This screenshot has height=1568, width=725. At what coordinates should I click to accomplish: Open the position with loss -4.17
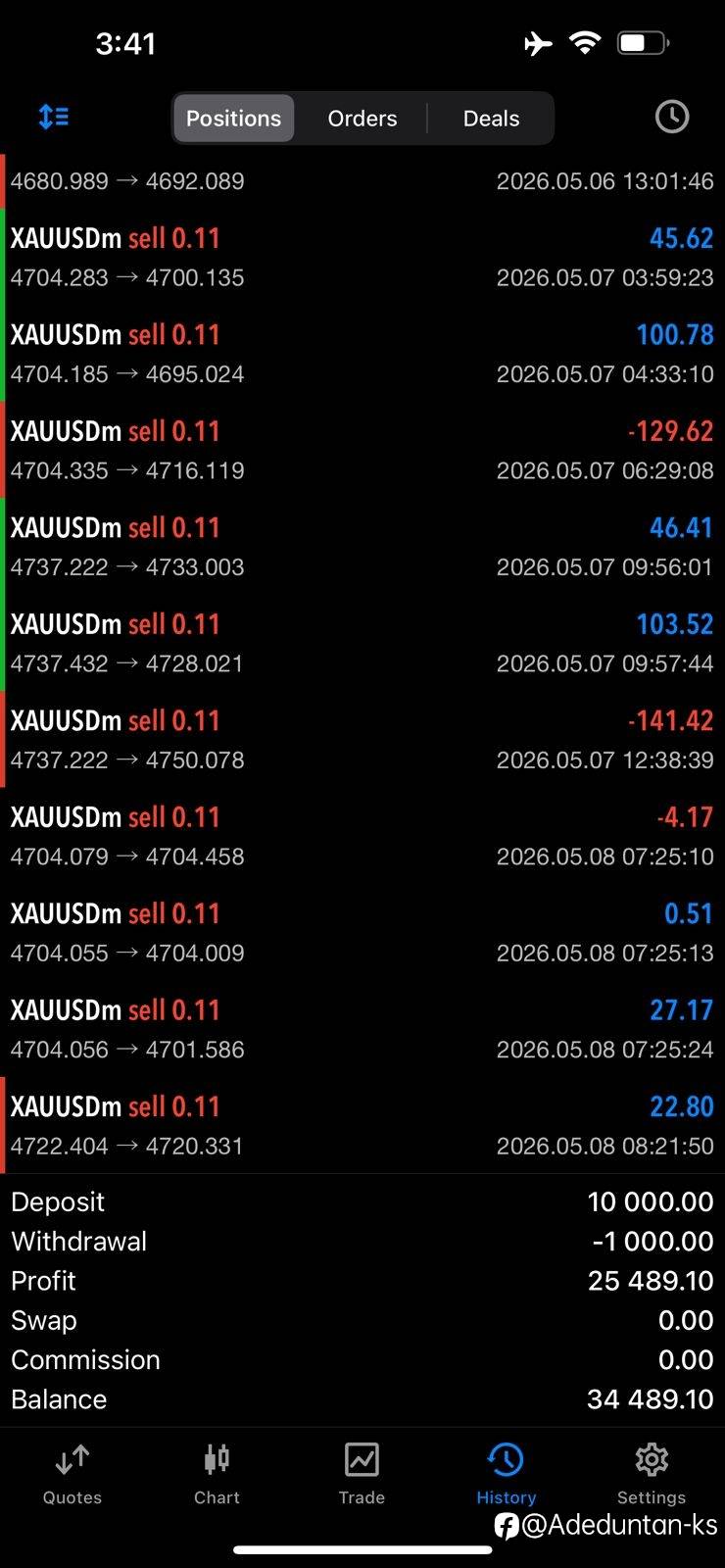362,836
